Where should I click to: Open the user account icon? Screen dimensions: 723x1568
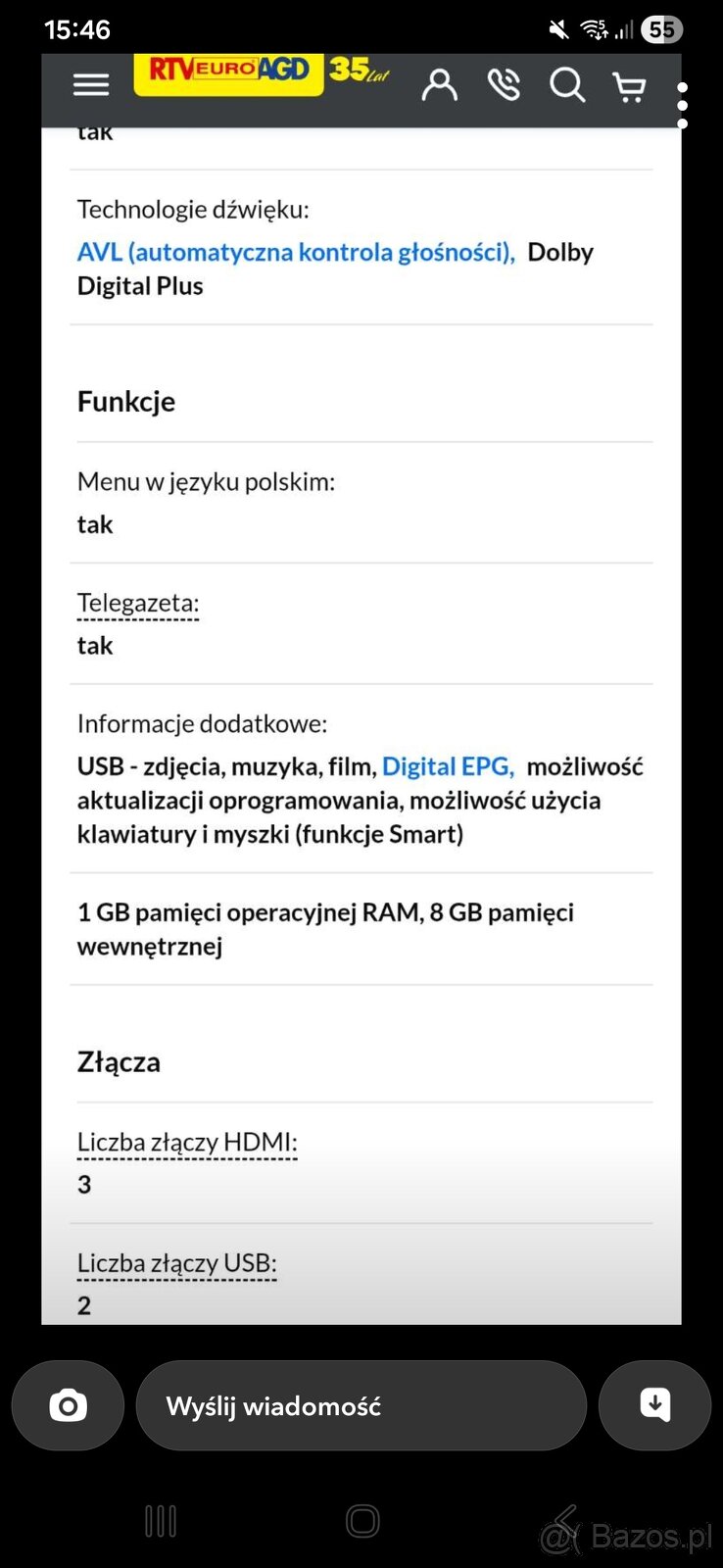[x=439, y=84]
